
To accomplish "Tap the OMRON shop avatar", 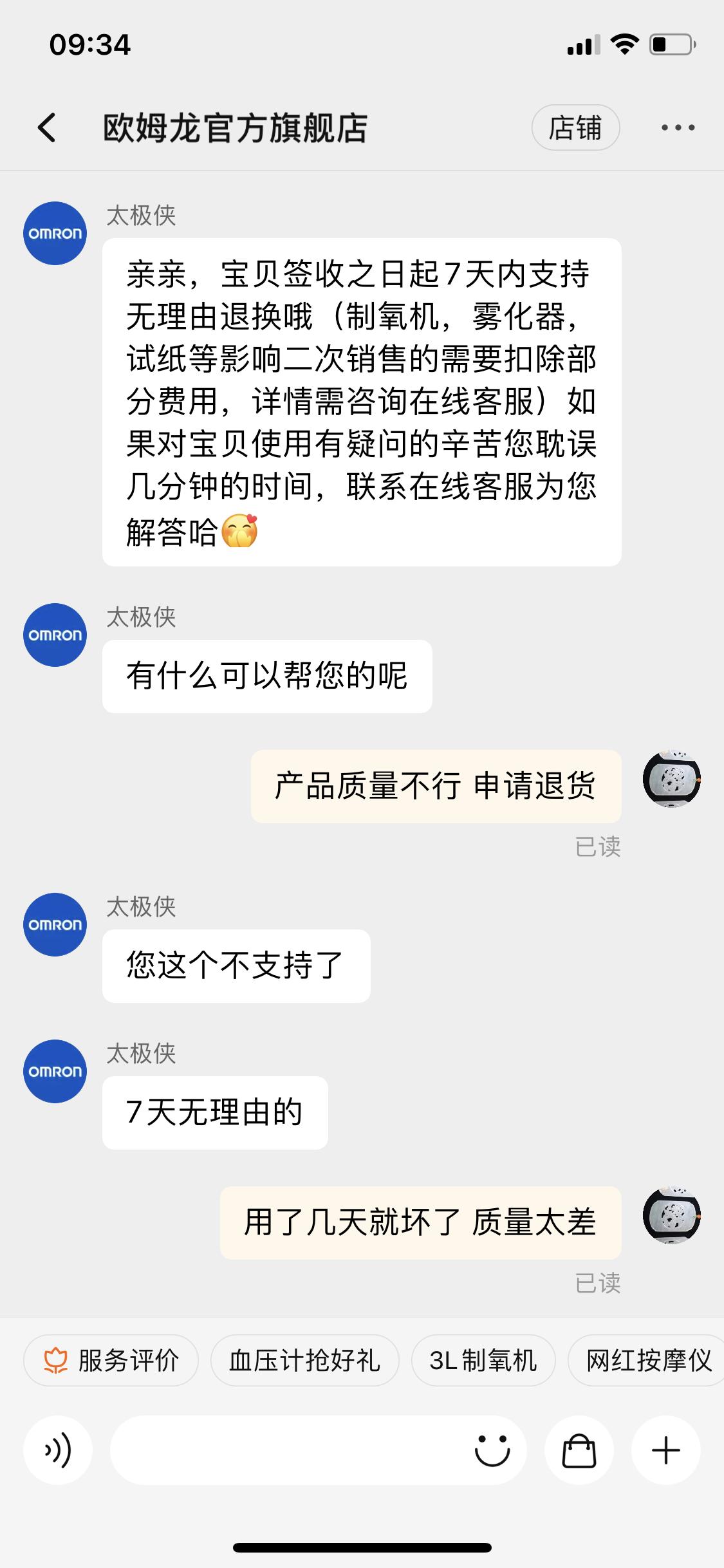I will (x=55, y=233).
